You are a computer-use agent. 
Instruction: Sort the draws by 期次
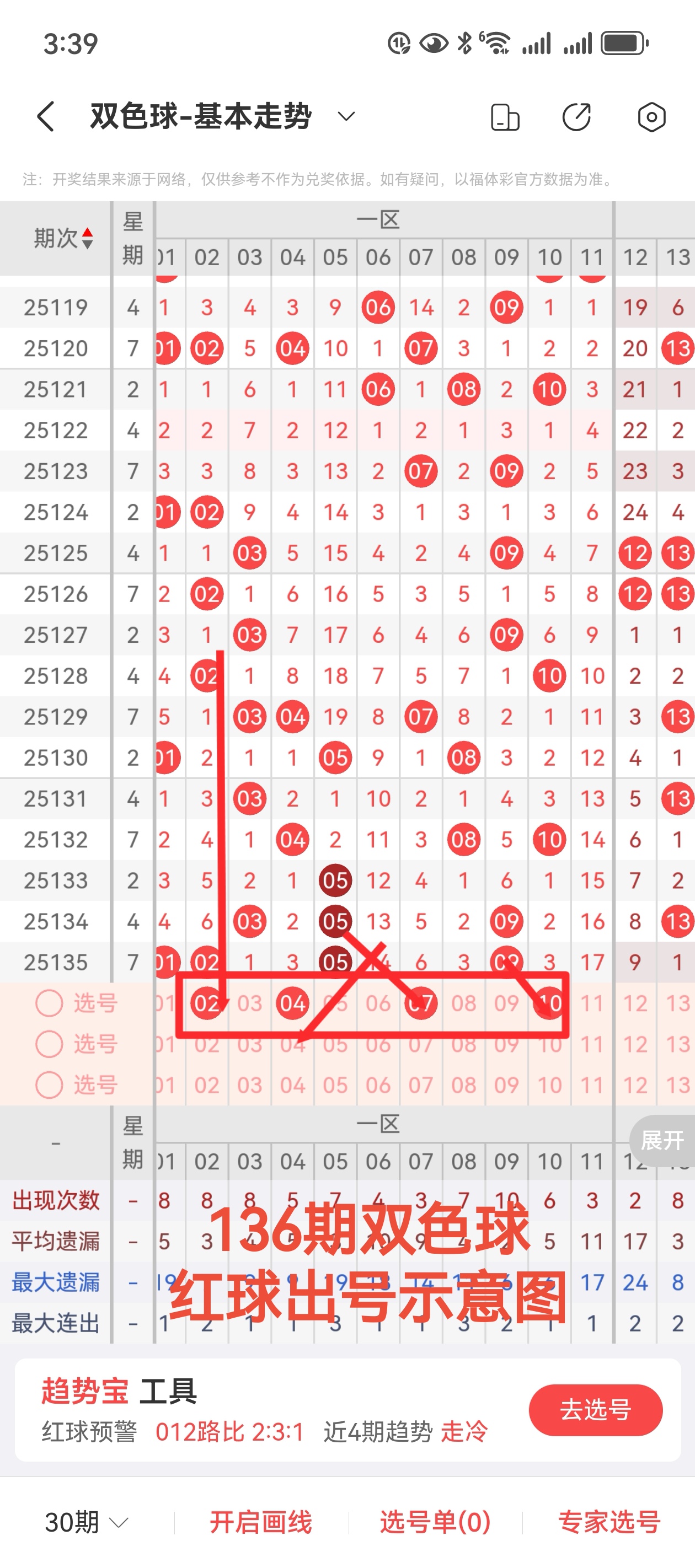63,238
